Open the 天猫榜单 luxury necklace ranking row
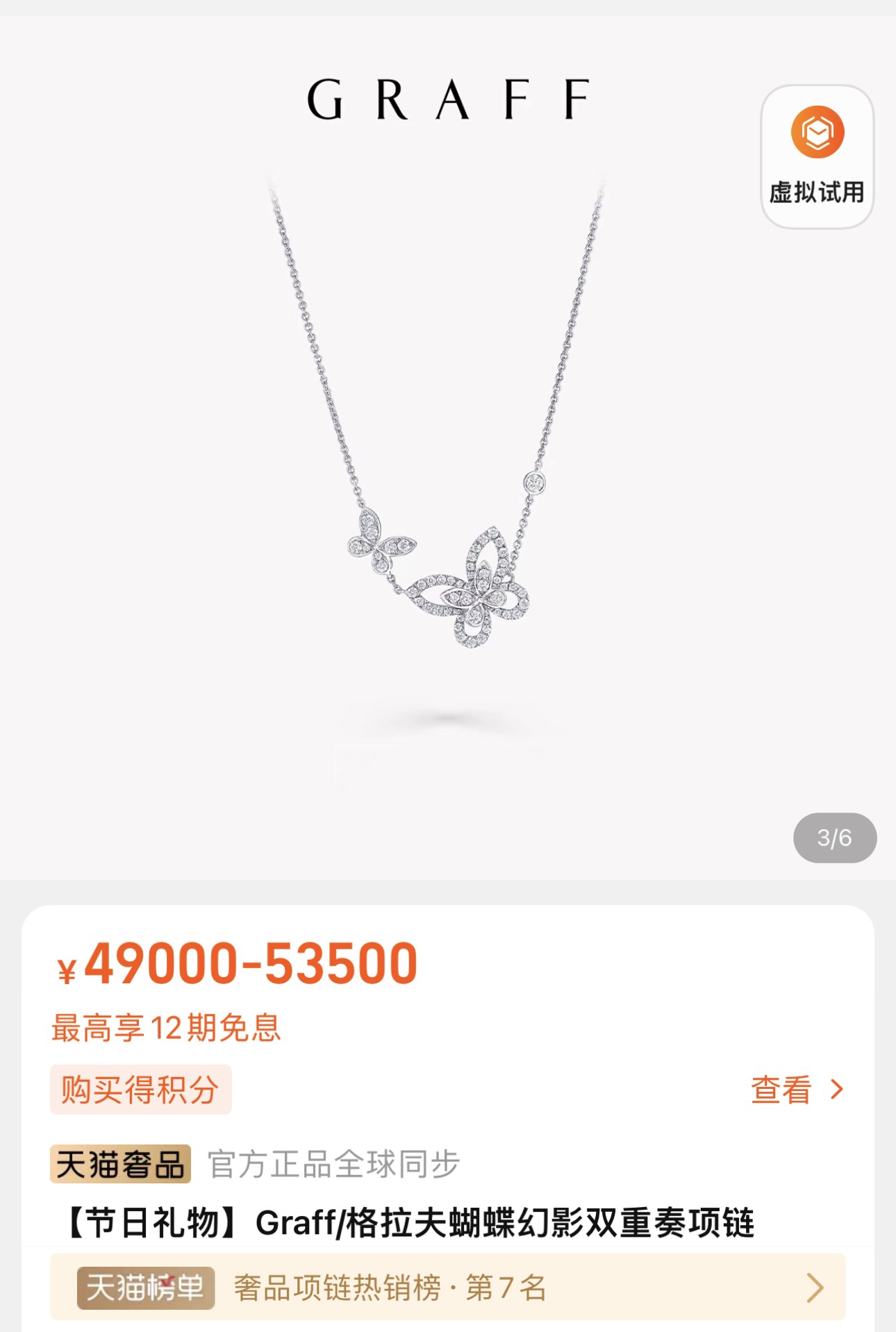 (448, 1287)
